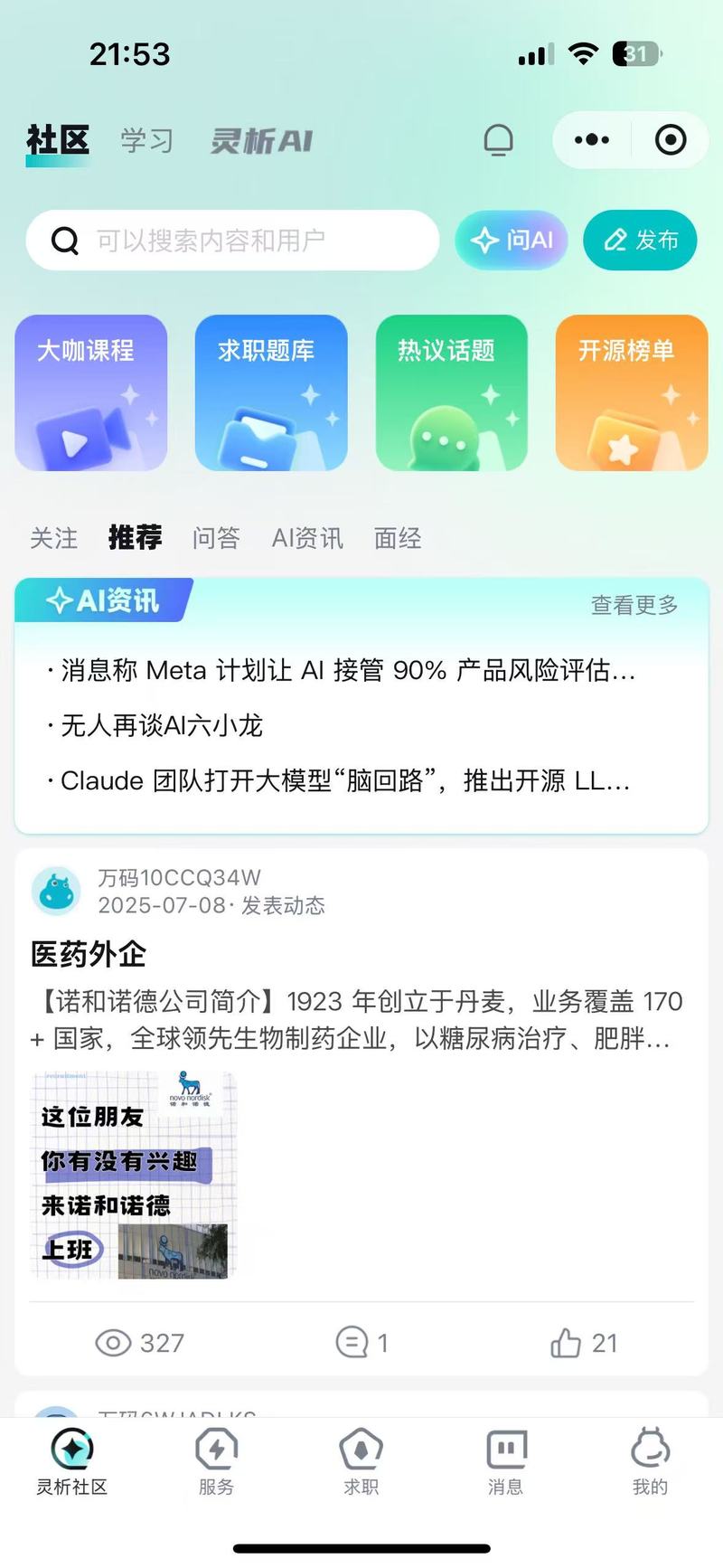723x1568 pixels.
Task: Close the mini program via circle icon
Action: click(670, 140)
